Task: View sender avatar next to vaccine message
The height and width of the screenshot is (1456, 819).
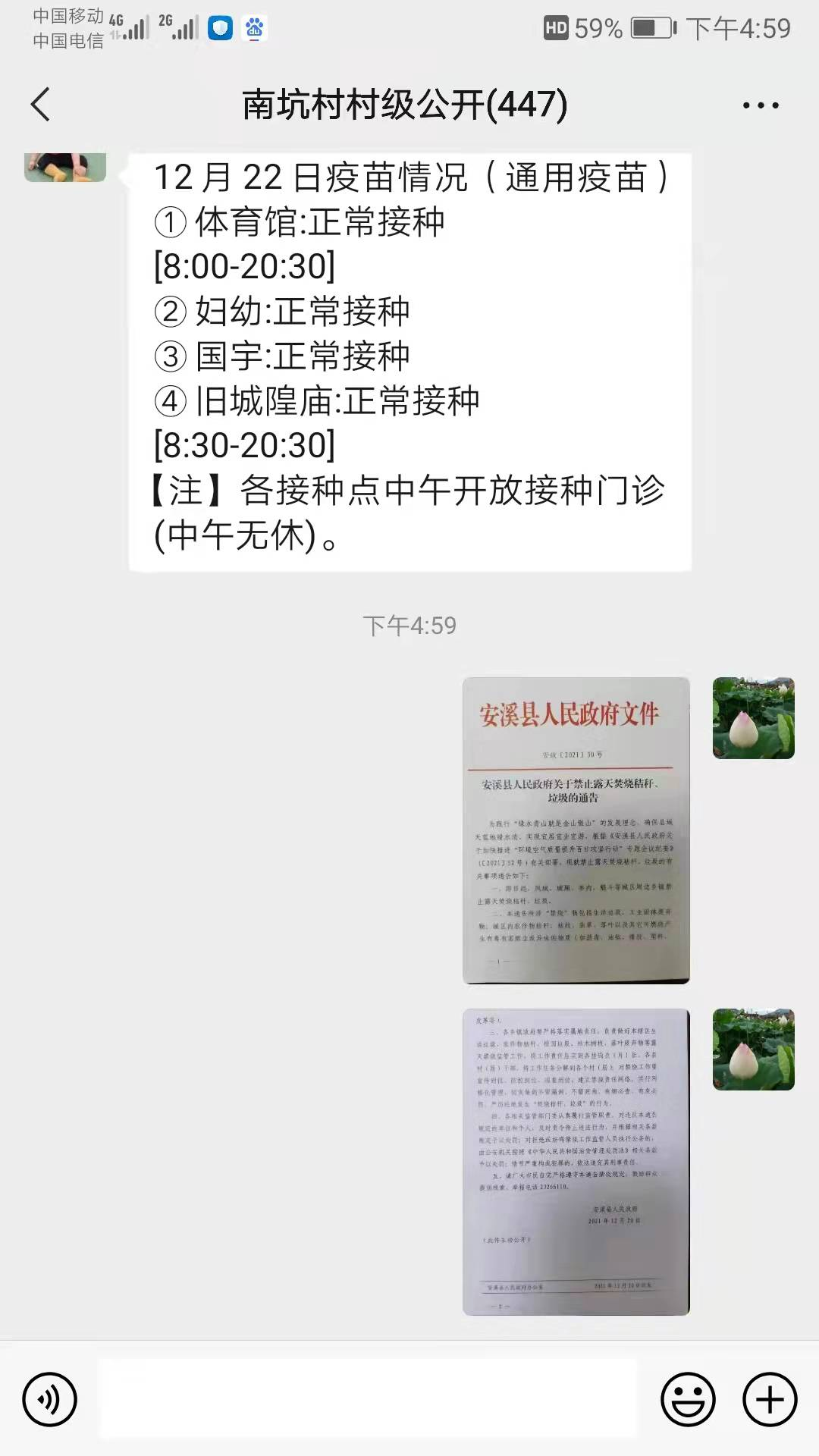Action: (65, 168)
